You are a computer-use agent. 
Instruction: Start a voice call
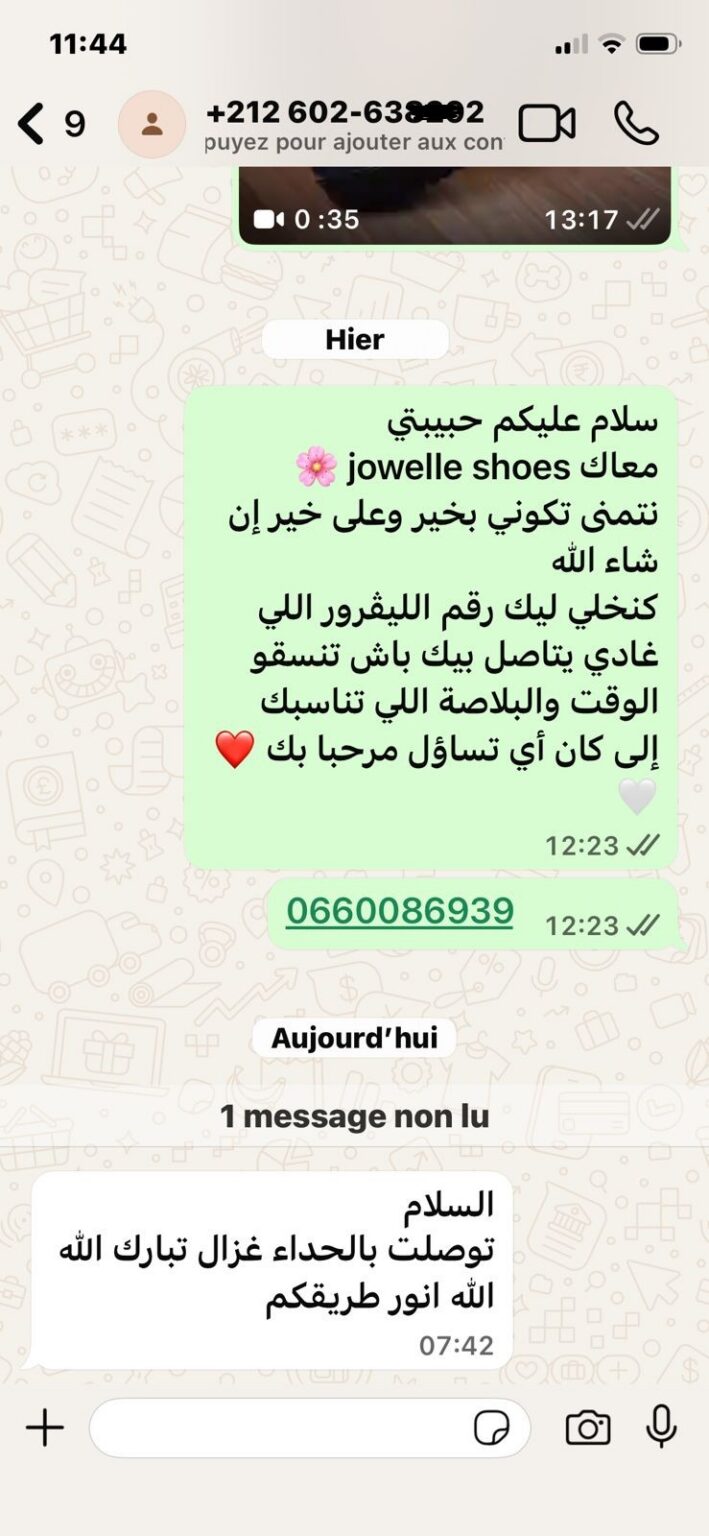[x=635, y=124]
